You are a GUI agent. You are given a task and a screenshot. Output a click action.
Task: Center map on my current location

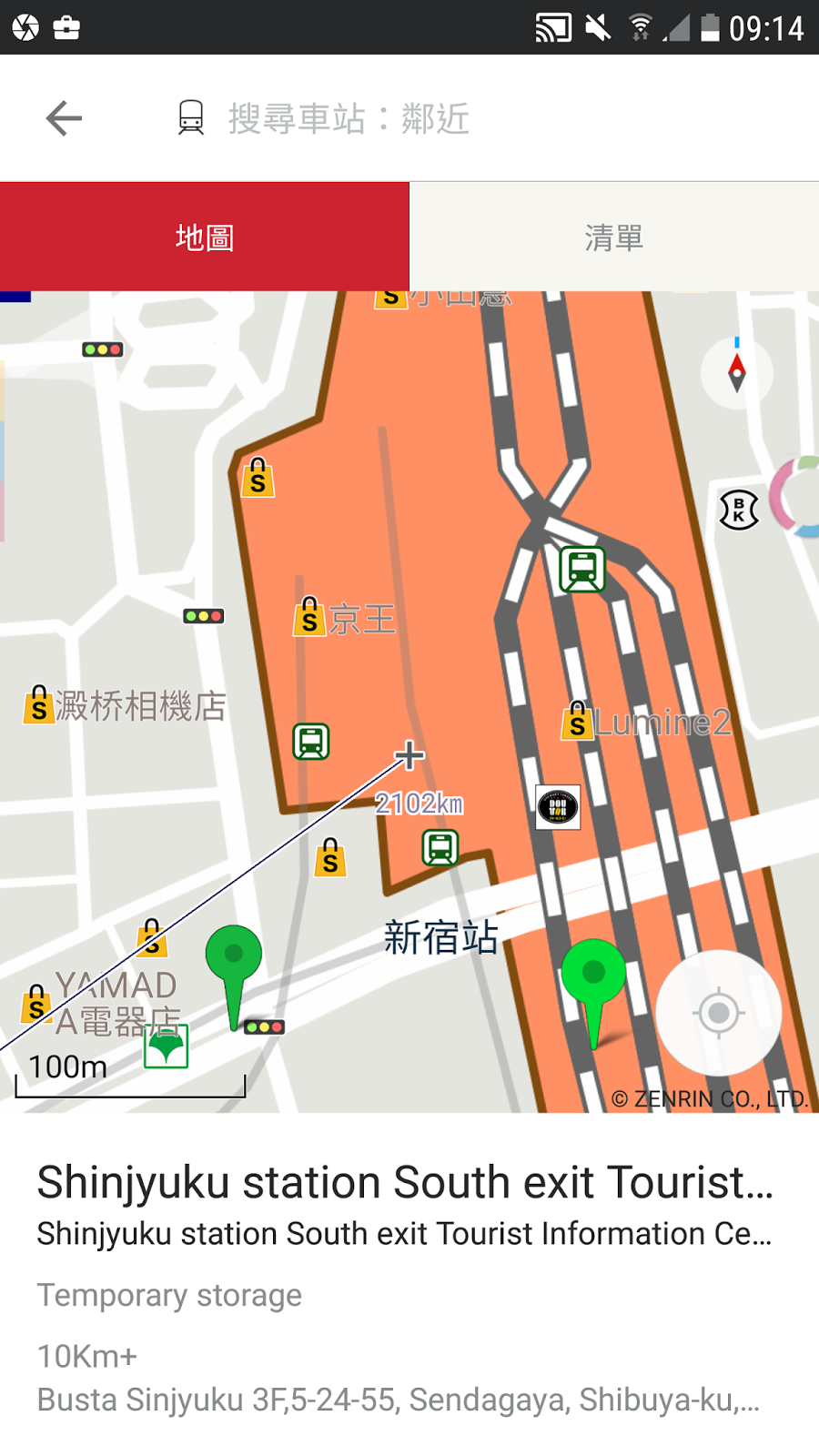(x=718, y=1012)
